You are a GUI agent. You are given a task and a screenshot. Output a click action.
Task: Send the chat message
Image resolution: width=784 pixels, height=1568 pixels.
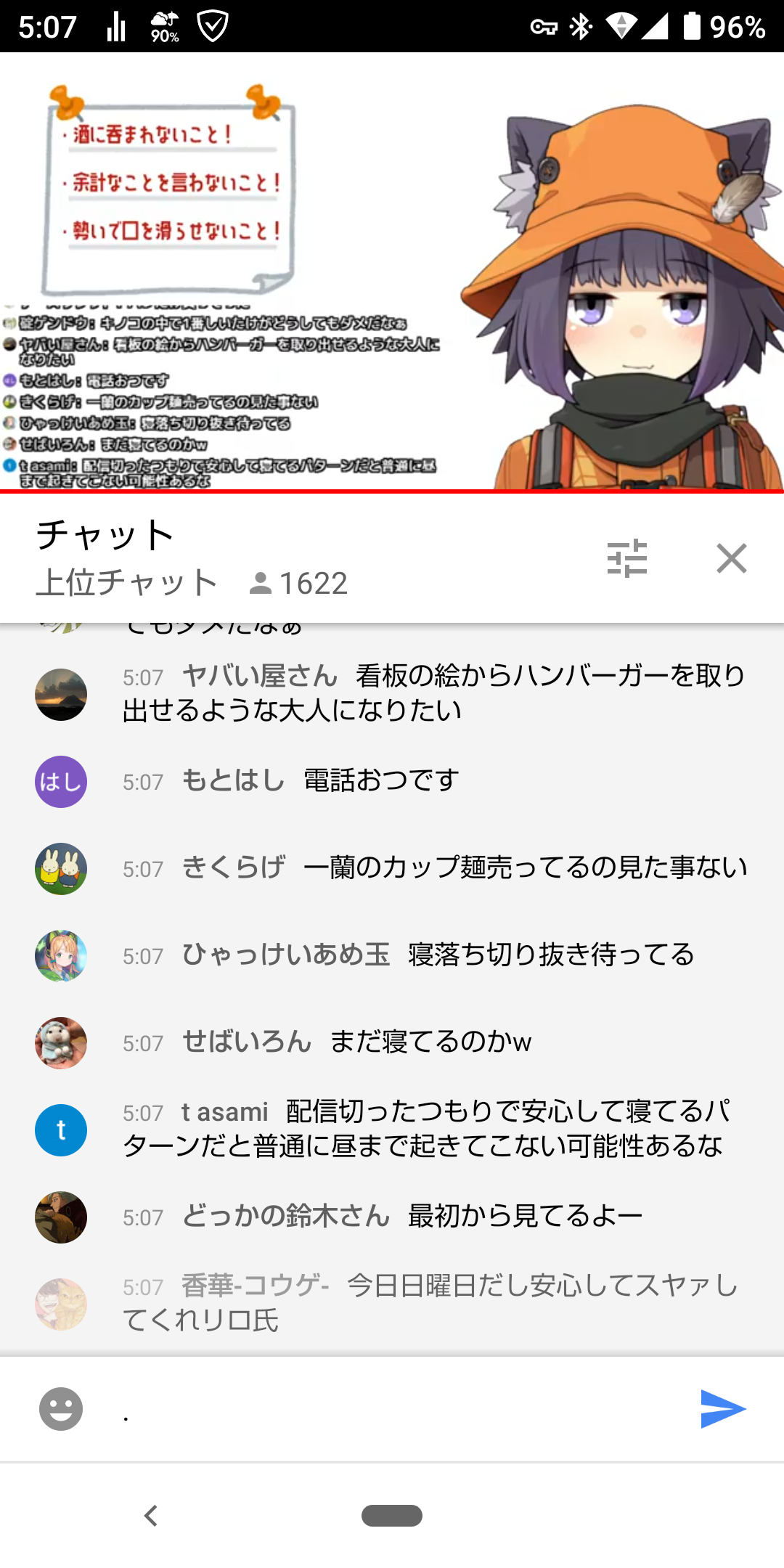(x=722, y=1409)
